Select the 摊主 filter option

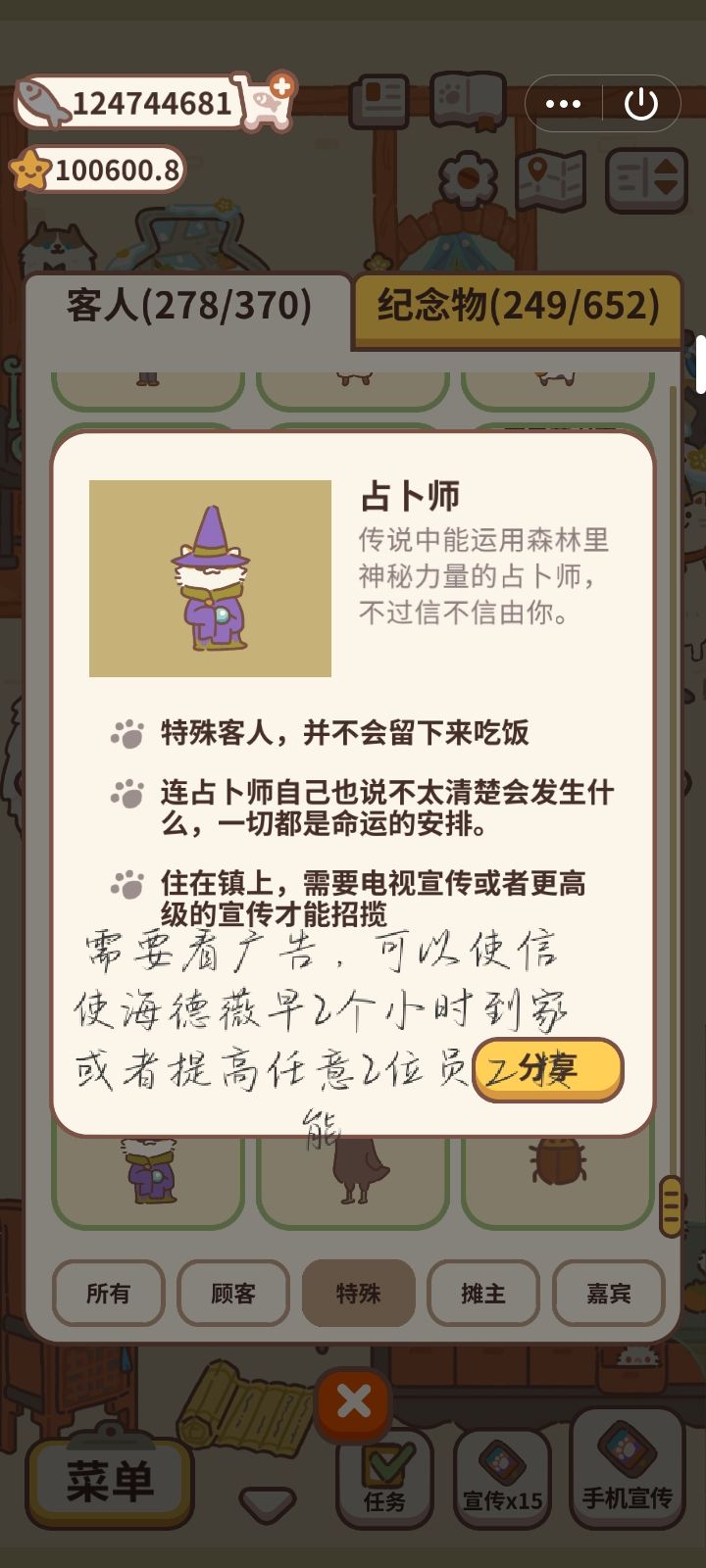pyautogui.click(x=483, y=1294)
